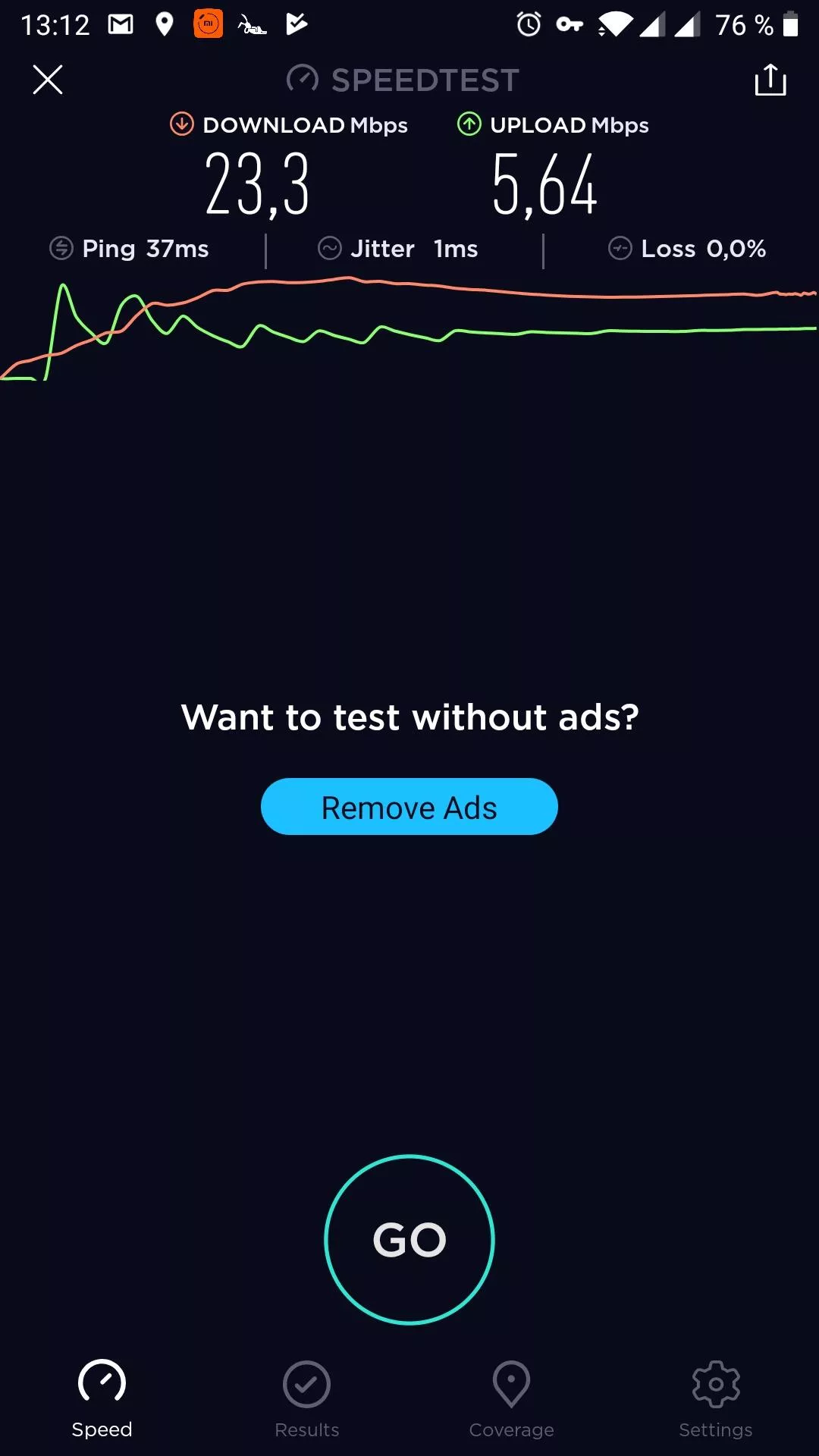Start a new test with GO

[x=409, y=1240]
